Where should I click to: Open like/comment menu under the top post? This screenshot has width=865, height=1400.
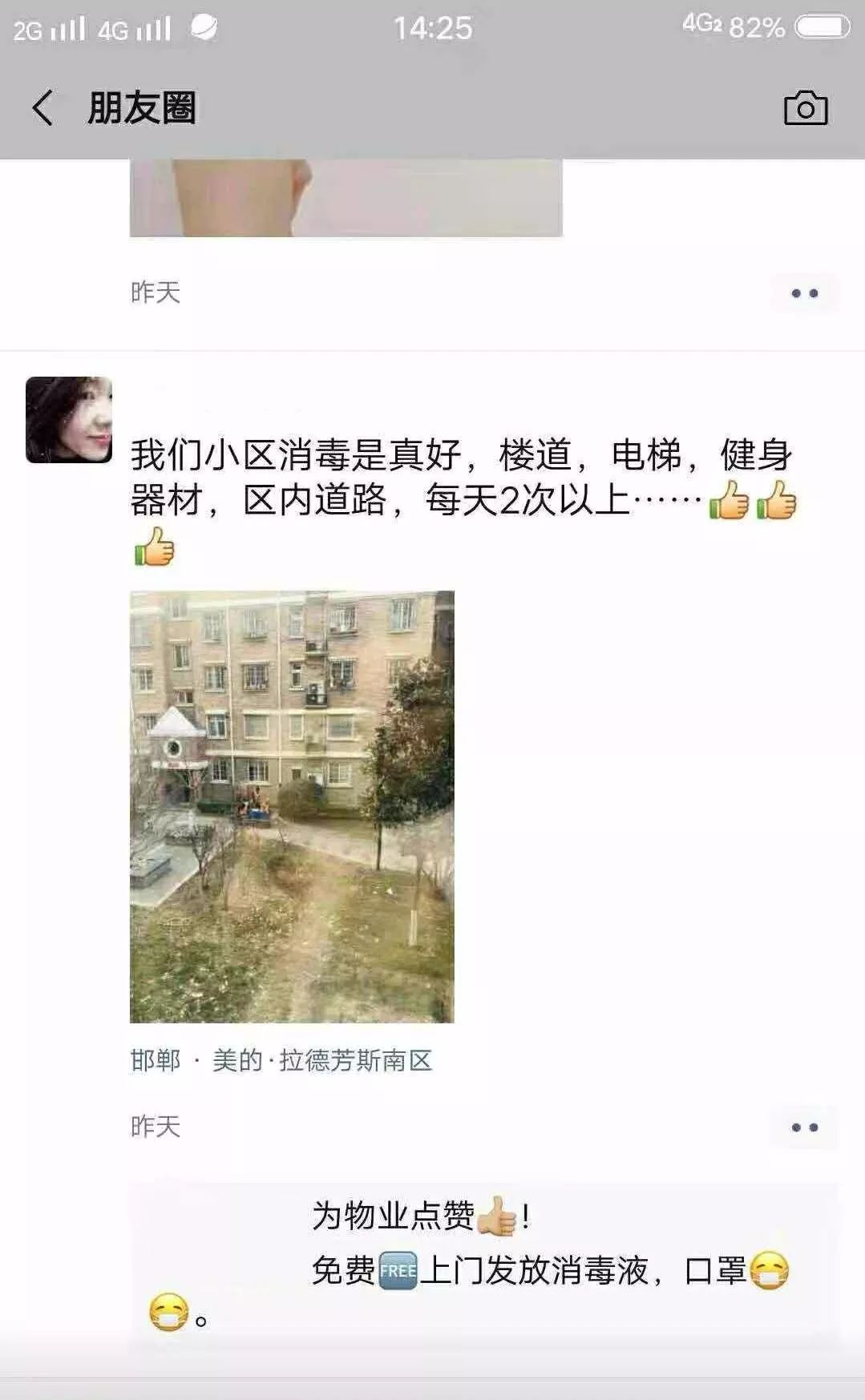click(804, 293)
